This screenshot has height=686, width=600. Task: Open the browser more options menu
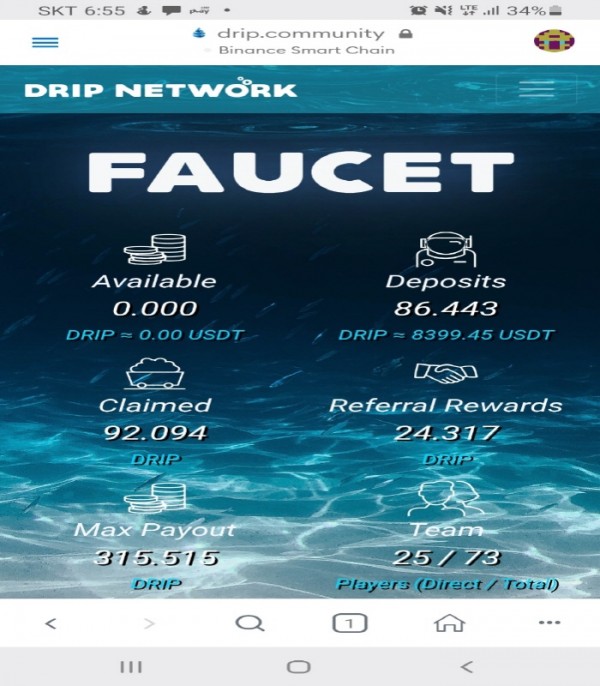coord(549,623)
